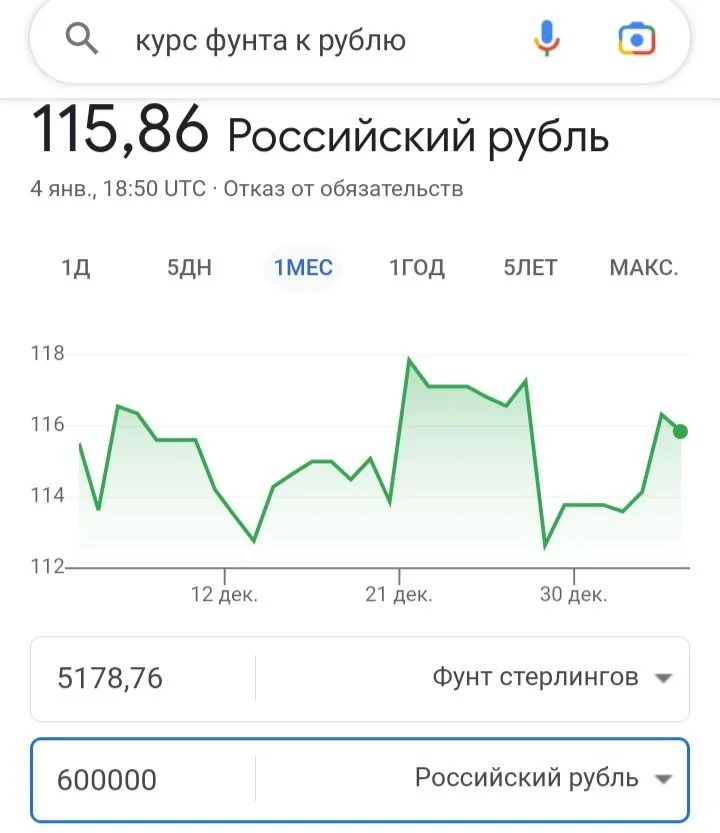720x833 pixels.
Task: Show the 1МЕС chart range
Action: pyautogui.click(x=303, y=268)
